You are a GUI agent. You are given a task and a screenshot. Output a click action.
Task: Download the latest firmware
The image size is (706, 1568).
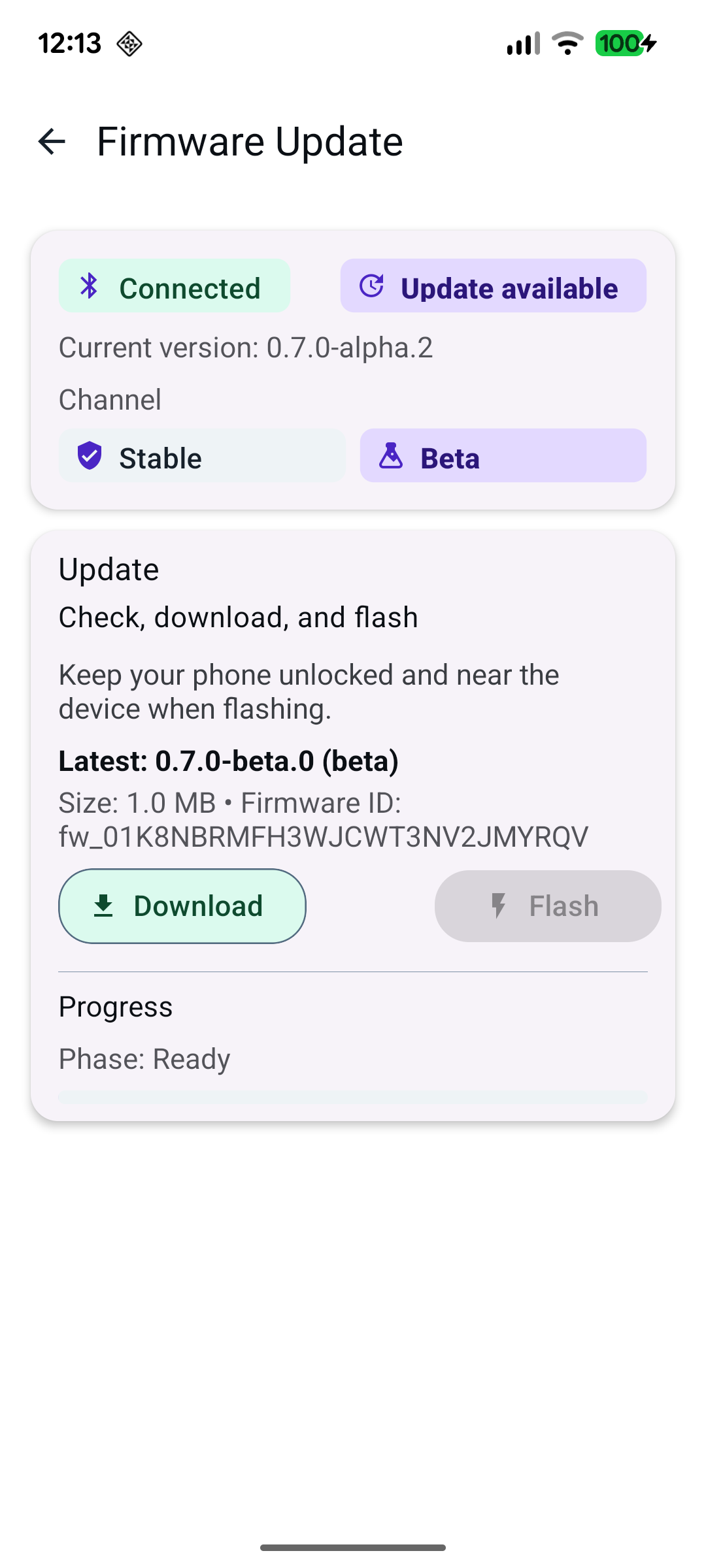182,906
